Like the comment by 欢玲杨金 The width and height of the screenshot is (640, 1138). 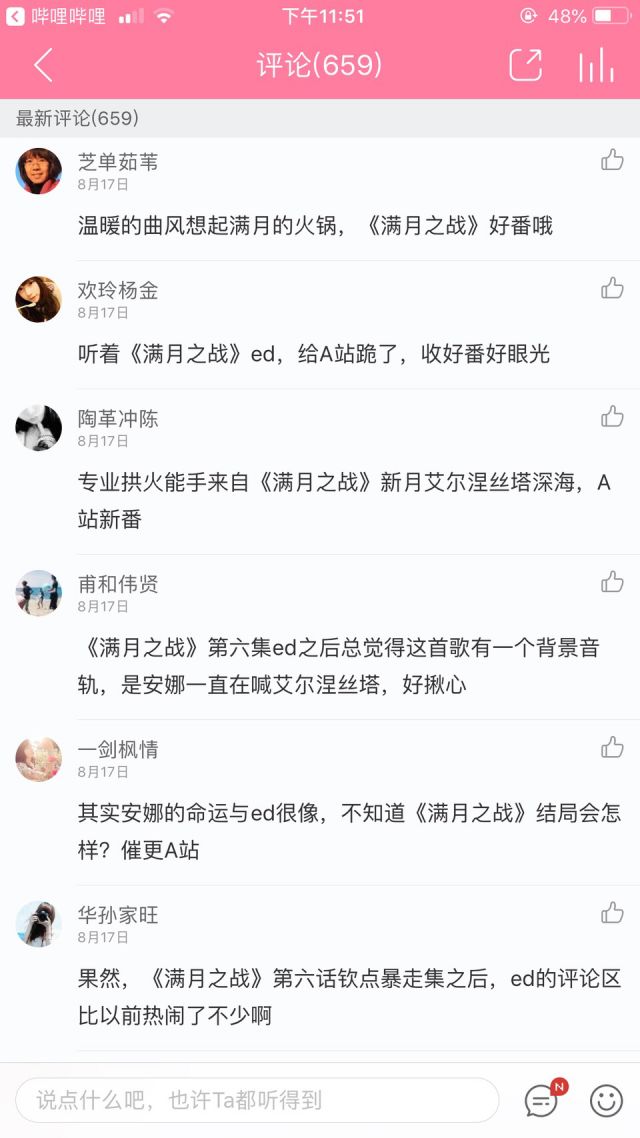pos(612,289)
